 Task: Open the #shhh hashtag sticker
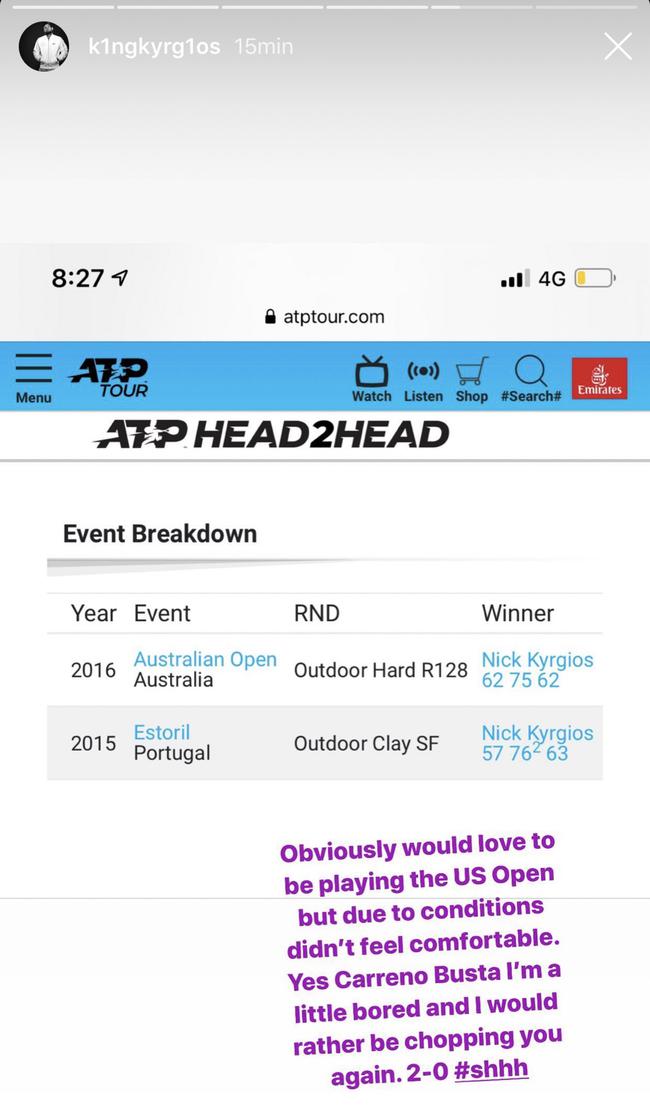pos(491,1069)
